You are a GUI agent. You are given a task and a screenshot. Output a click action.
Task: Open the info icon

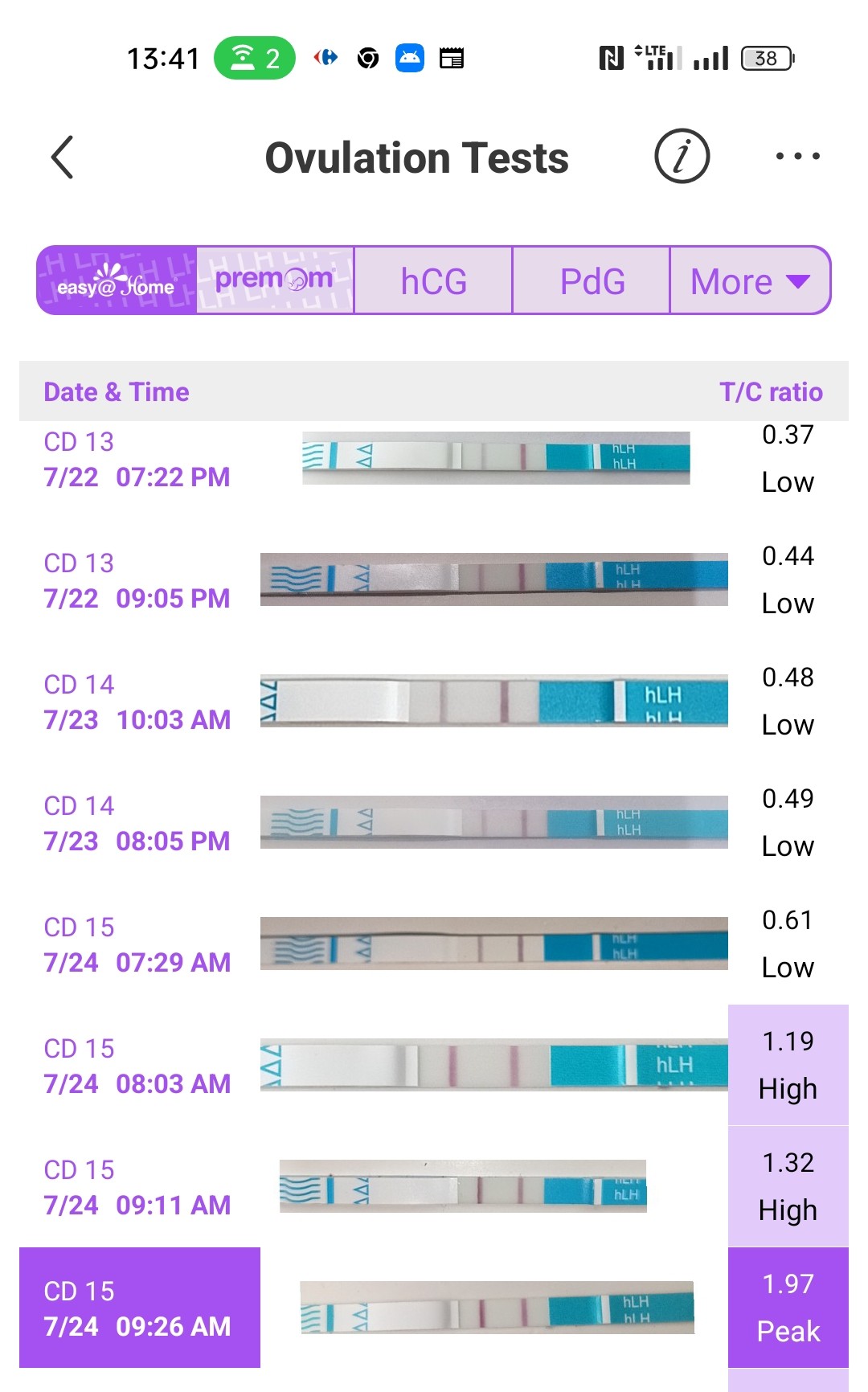(x=682, y=157)
